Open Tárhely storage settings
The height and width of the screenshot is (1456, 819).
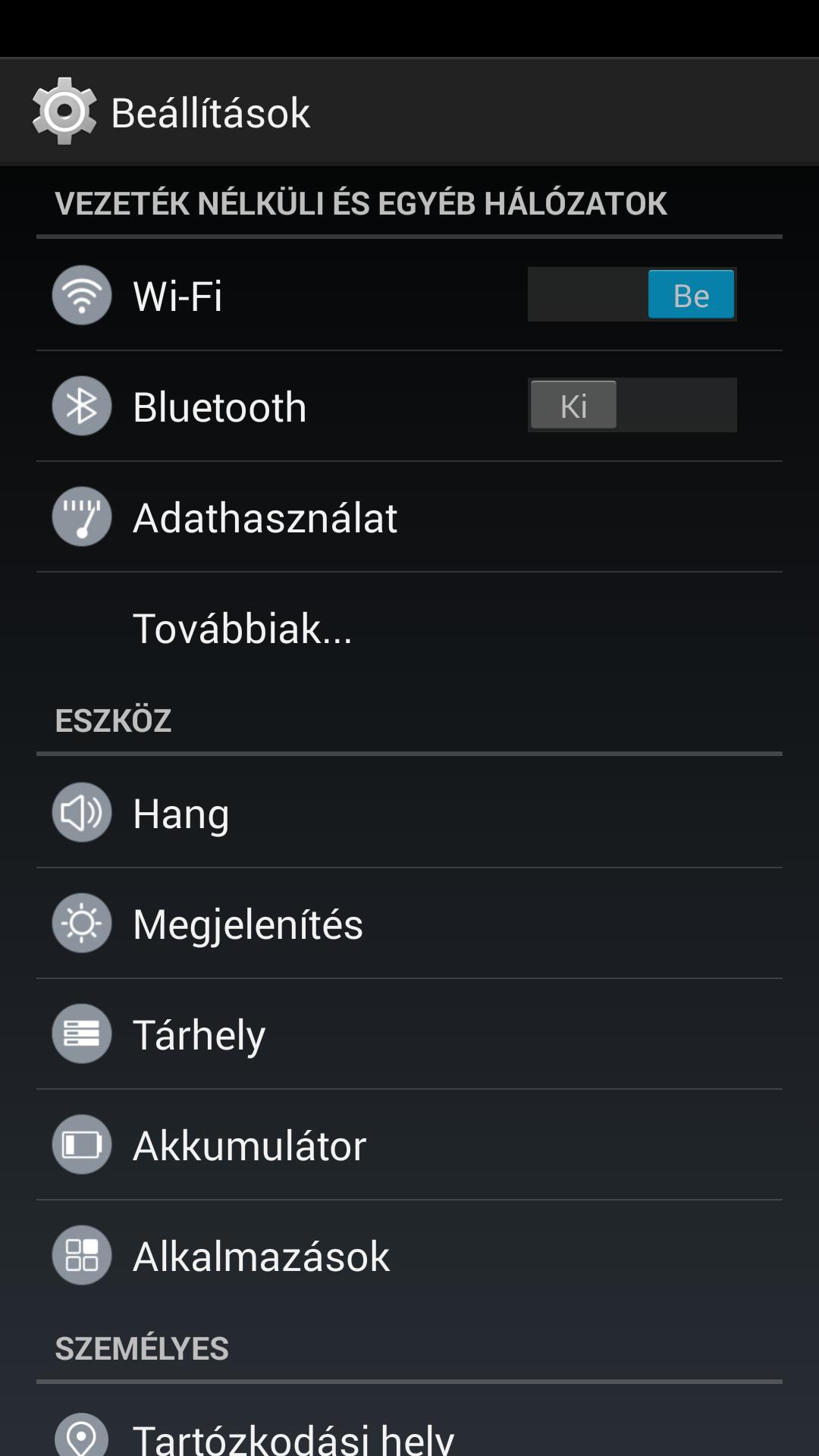(409, 1034)
